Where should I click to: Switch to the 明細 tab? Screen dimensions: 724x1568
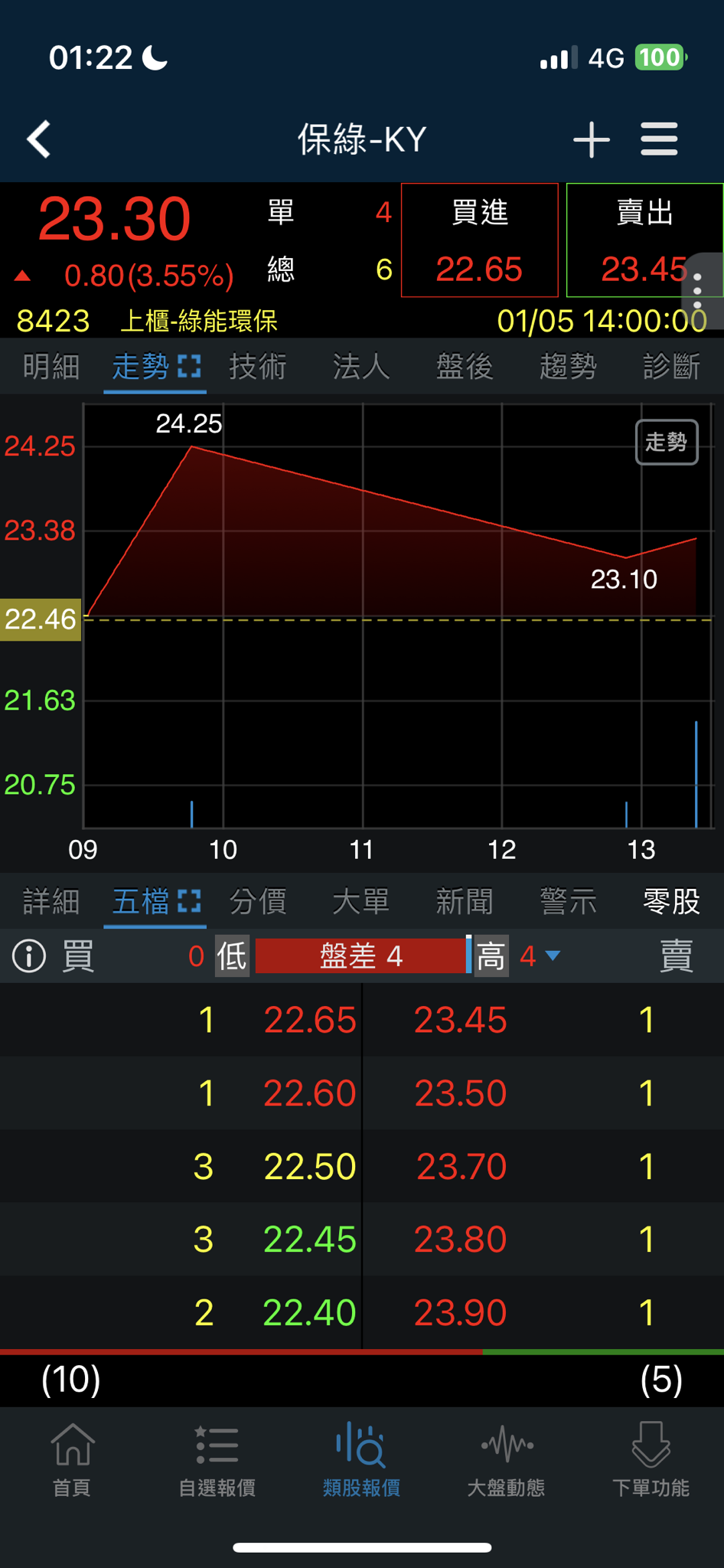[x=51, y=367]
